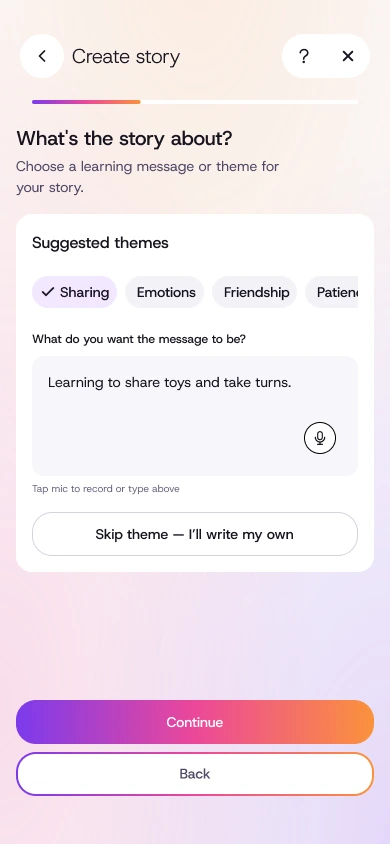Edit the story message text field

195,416
